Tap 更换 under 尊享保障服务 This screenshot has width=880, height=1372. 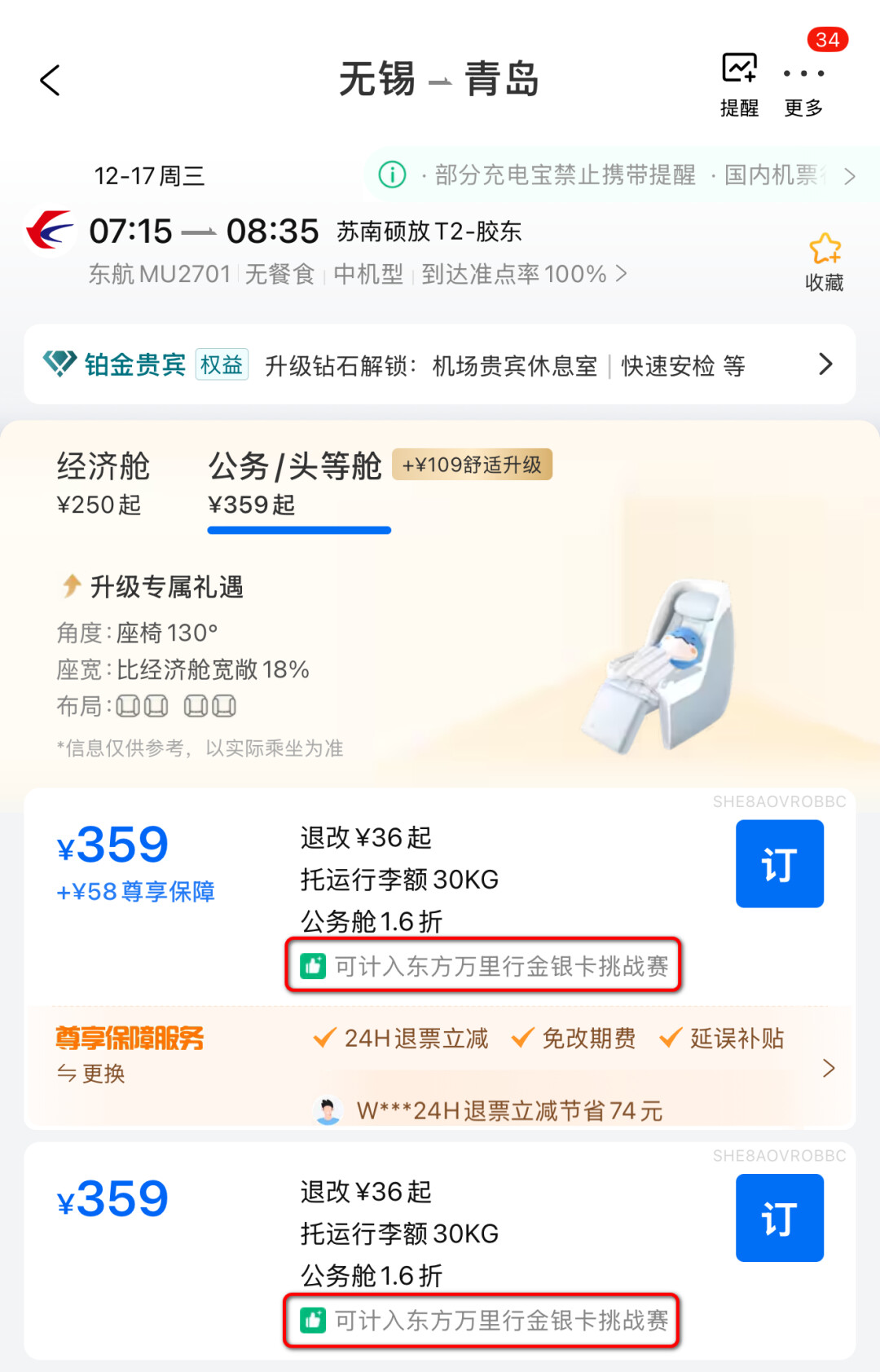[x=91, y=1074]
